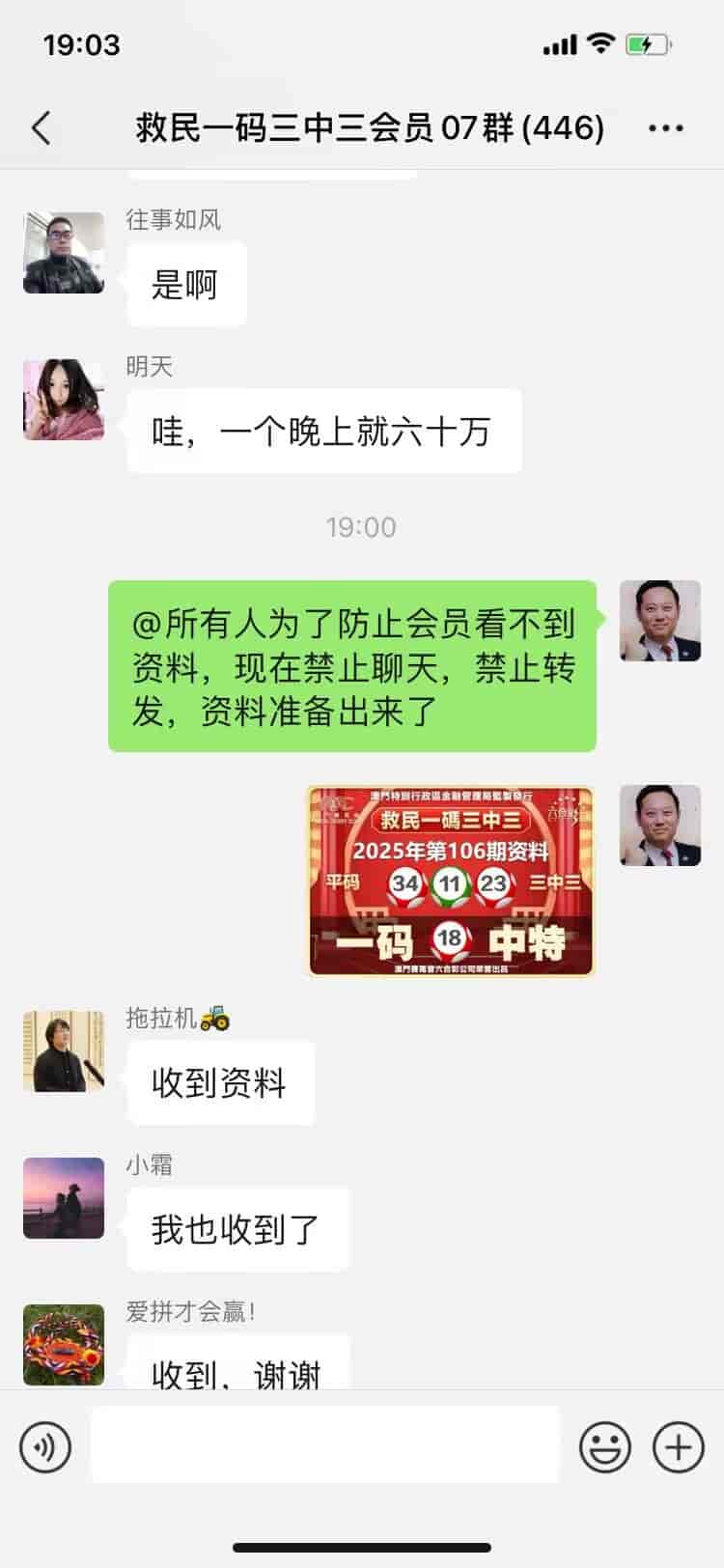Screen dimensions: 724x1568
Task: View the 2025年第106期资料 image message
Action: click(451, 882)
